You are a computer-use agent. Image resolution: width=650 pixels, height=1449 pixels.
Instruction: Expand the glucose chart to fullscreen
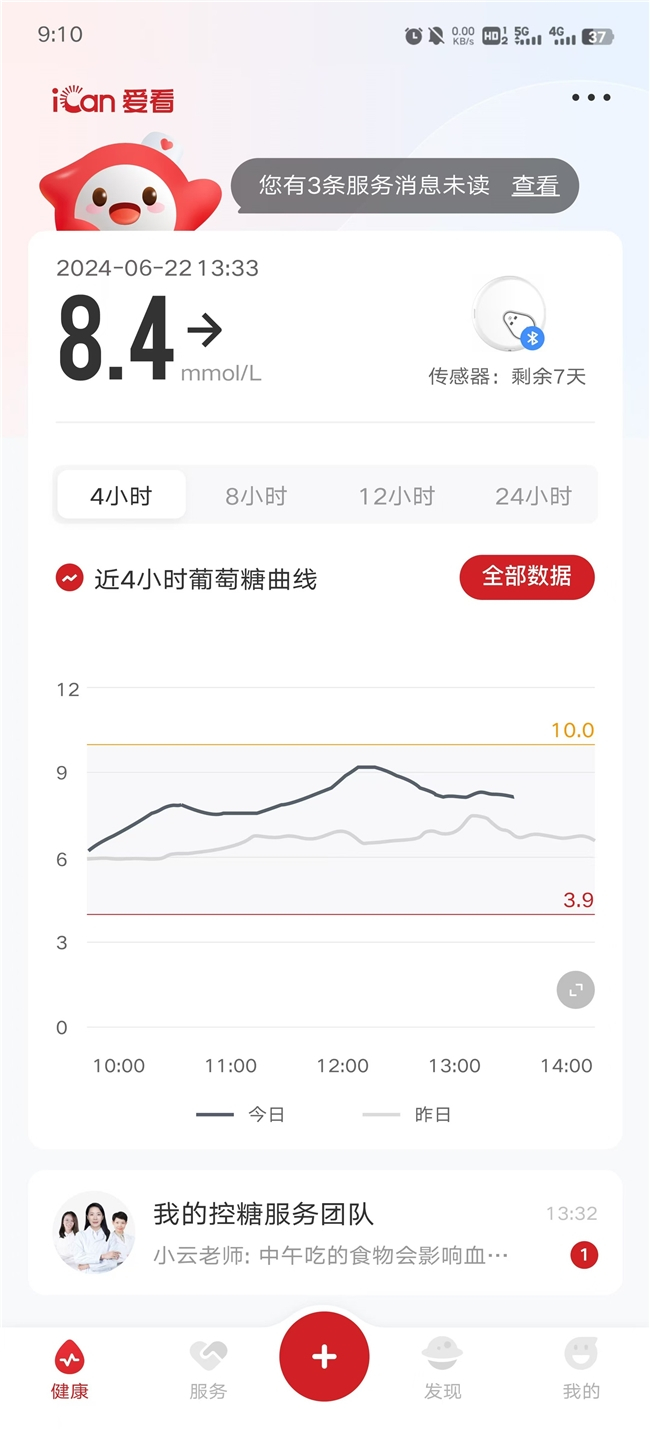click(575, 990)
